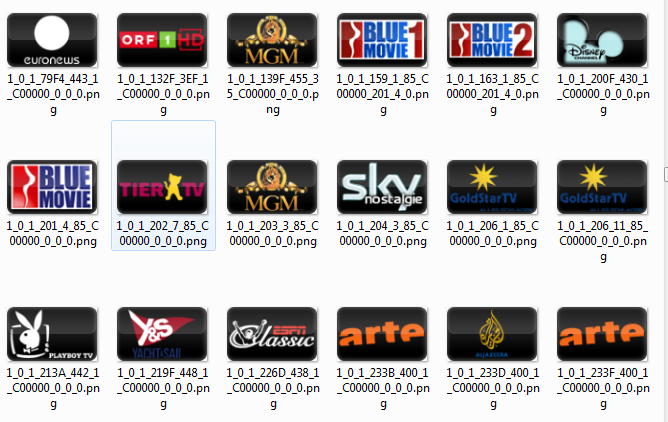This screenshot has height=422, width=668.
Task: Select the ORF1 HD picon file
Action: tap(162, 40)
